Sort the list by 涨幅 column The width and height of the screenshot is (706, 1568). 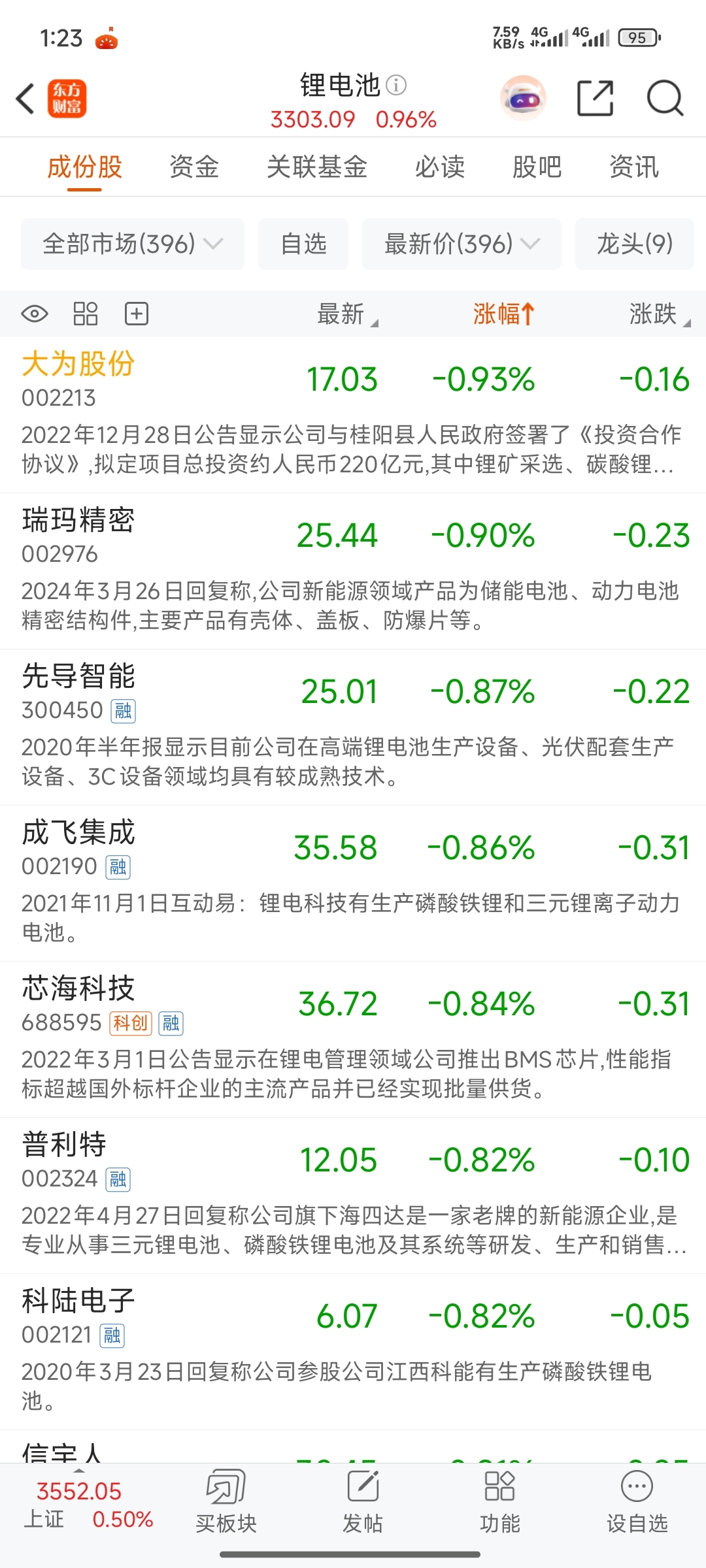(504, 314)
